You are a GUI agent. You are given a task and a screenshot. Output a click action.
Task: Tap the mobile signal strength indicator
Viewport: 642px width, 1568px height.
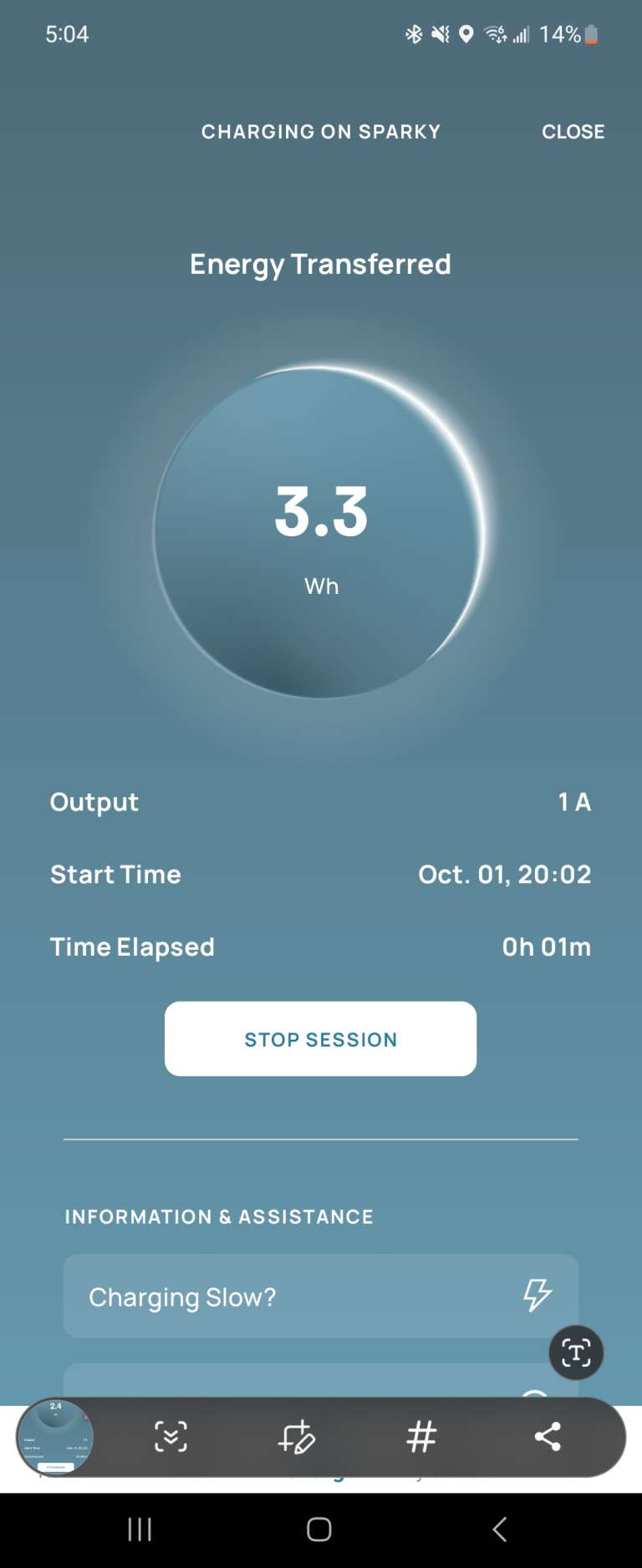click(x=523, y=34)
